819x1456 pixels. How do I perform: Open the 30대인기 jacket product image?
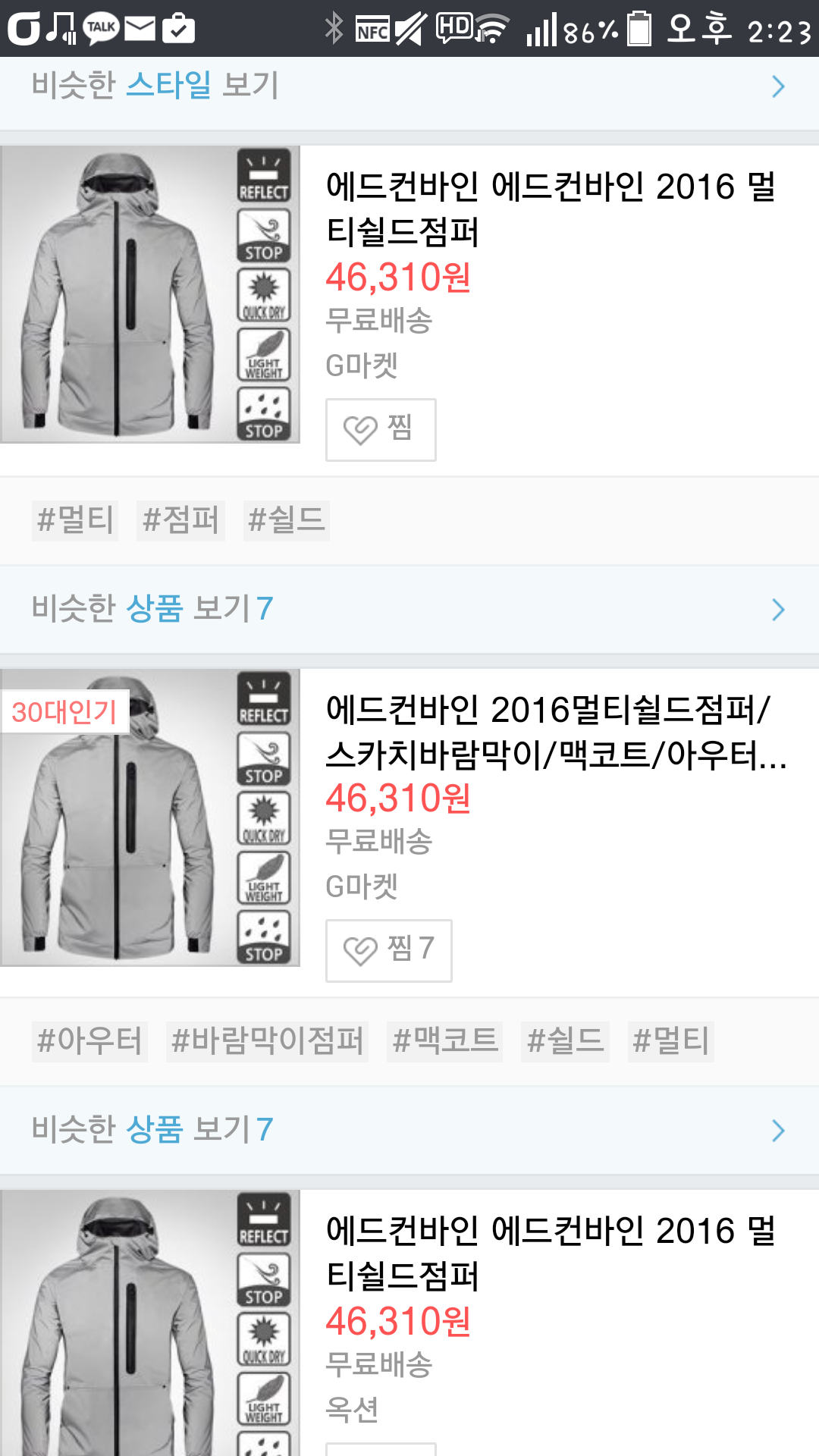(150, 817)
